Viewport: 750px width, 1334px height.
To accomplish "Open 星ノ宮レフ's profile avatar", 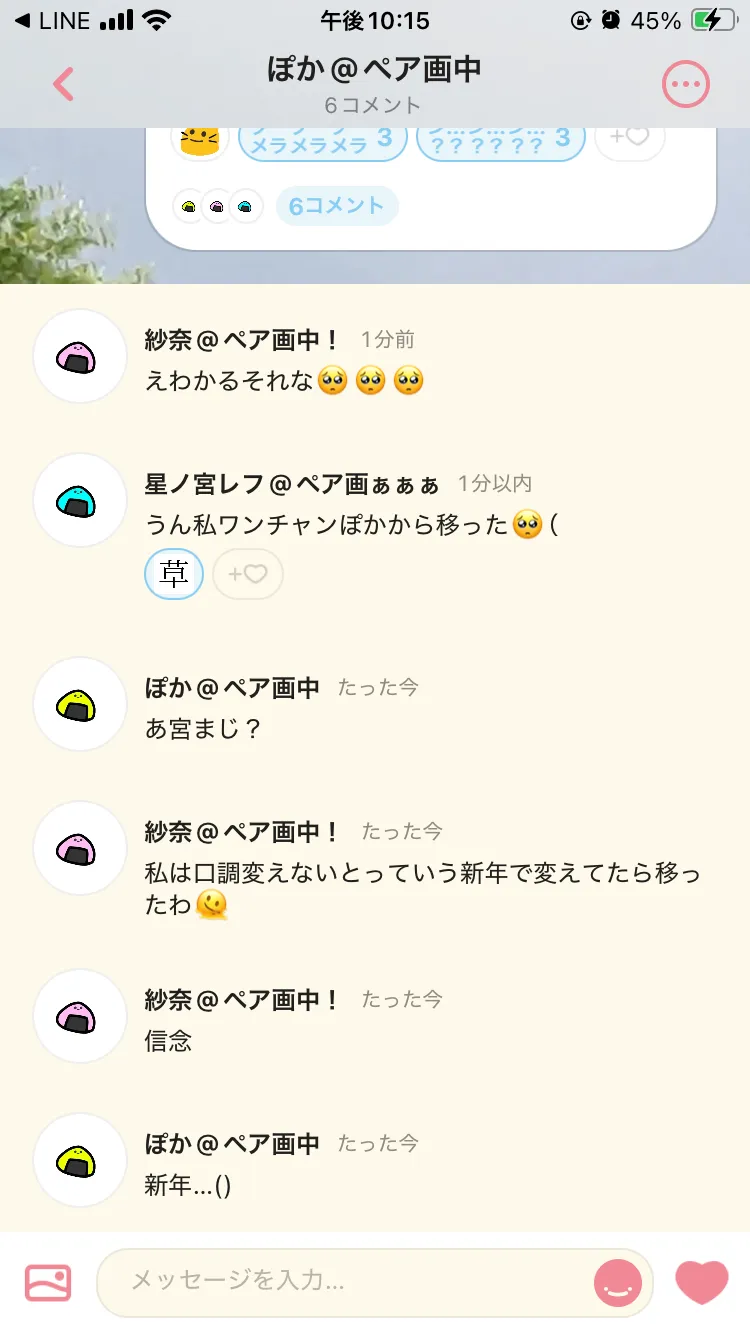I will tap(80, 500).
